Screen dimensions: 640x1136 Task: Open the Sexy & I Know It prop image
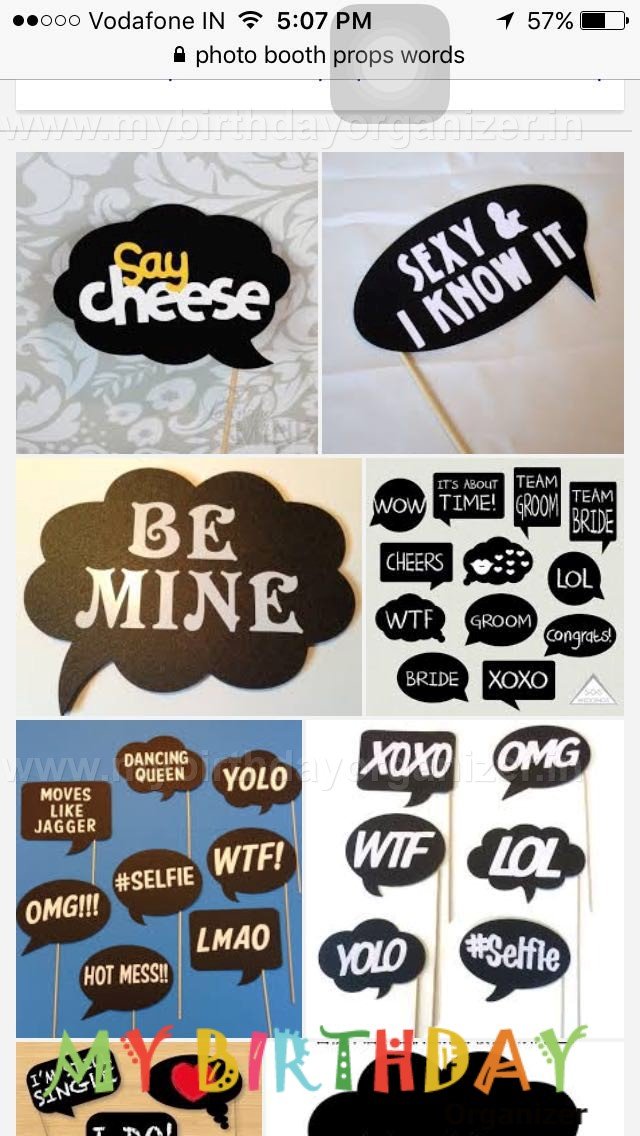click(473, 303)
